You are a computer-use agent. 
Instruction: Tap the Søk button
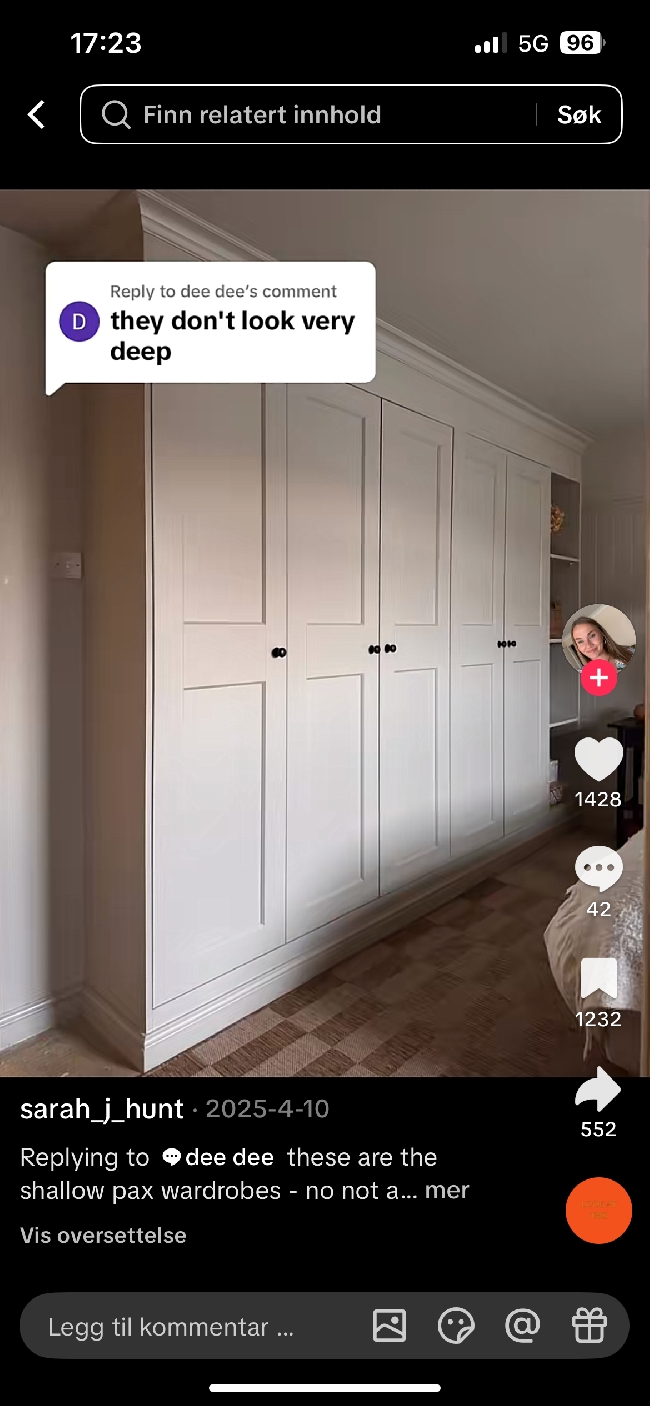(579, 115)
